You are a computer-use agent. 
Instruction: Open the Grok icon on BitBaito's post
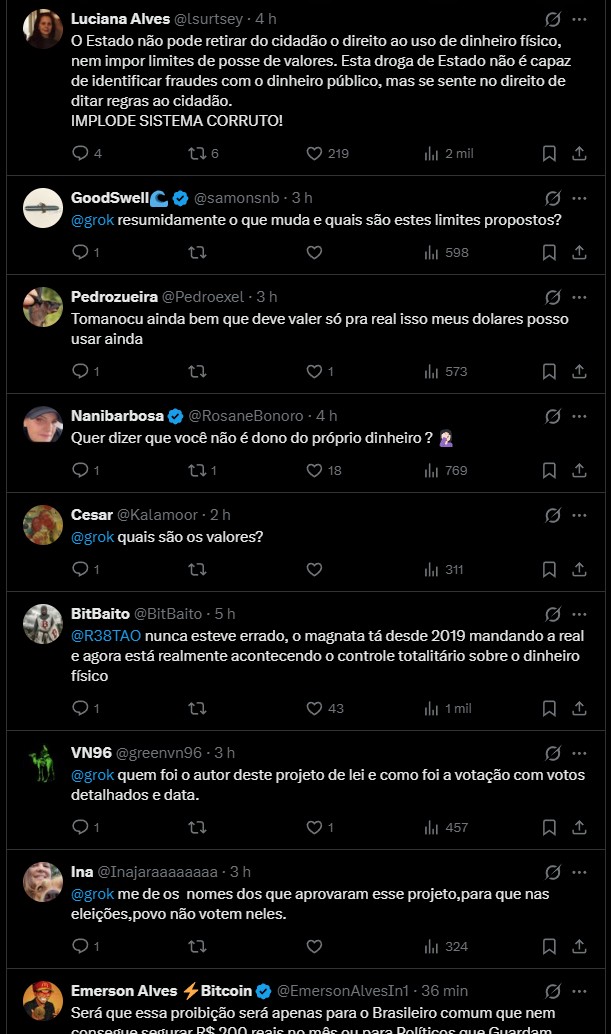[x=552, y=613]
